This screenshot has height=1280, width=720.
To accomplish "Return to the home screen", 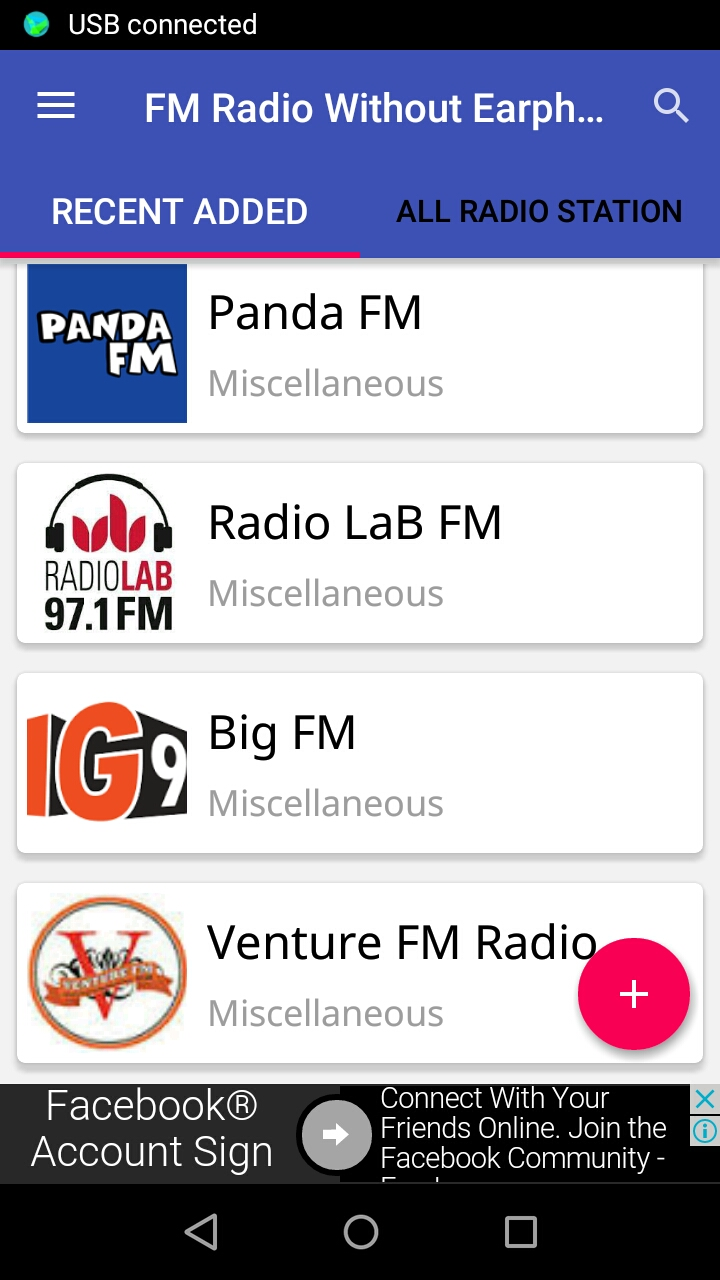I will [360, 1232].
